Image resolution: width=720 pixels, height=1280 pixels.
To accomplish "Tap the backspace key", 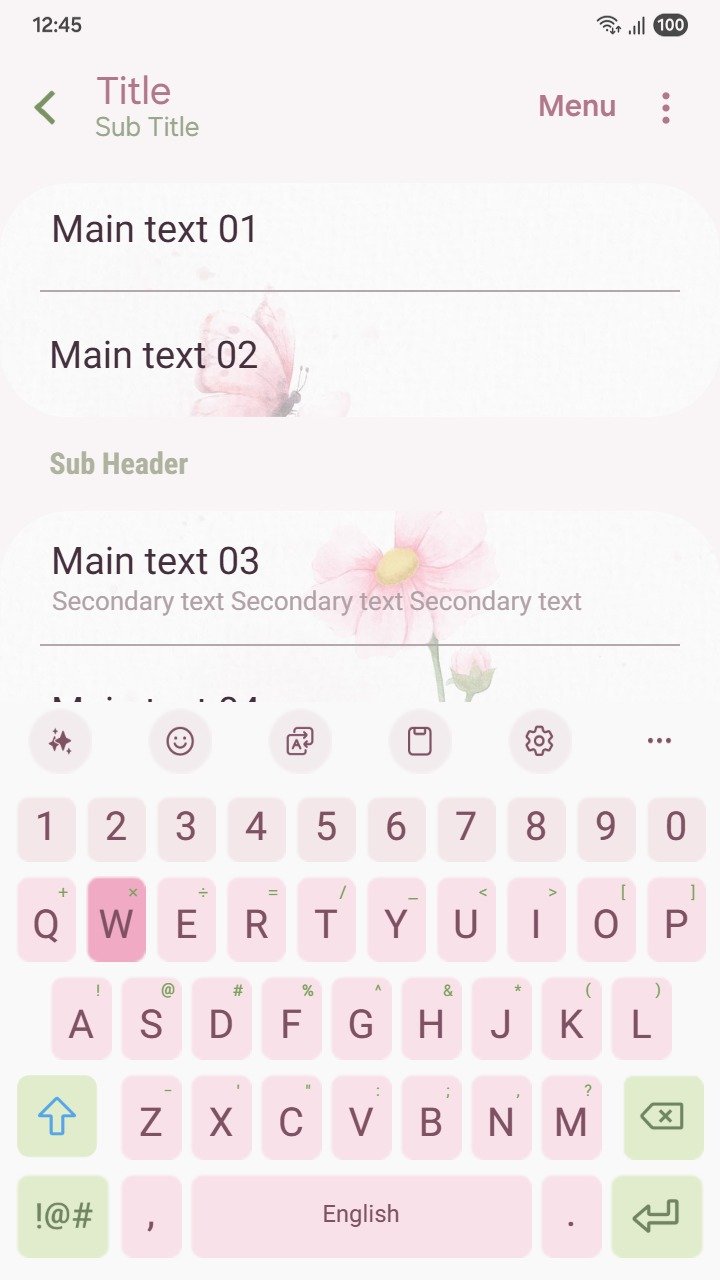I will 663,1116.
